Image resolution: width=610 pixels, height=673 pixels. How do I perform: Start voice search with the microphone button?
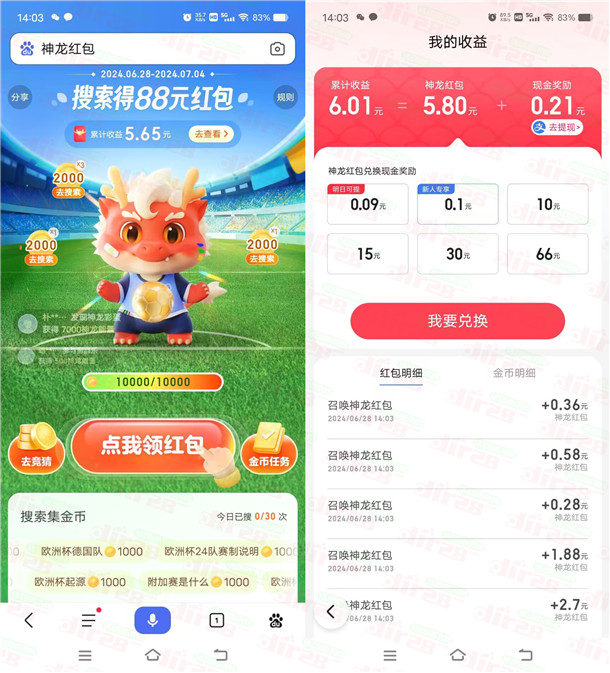152,620
